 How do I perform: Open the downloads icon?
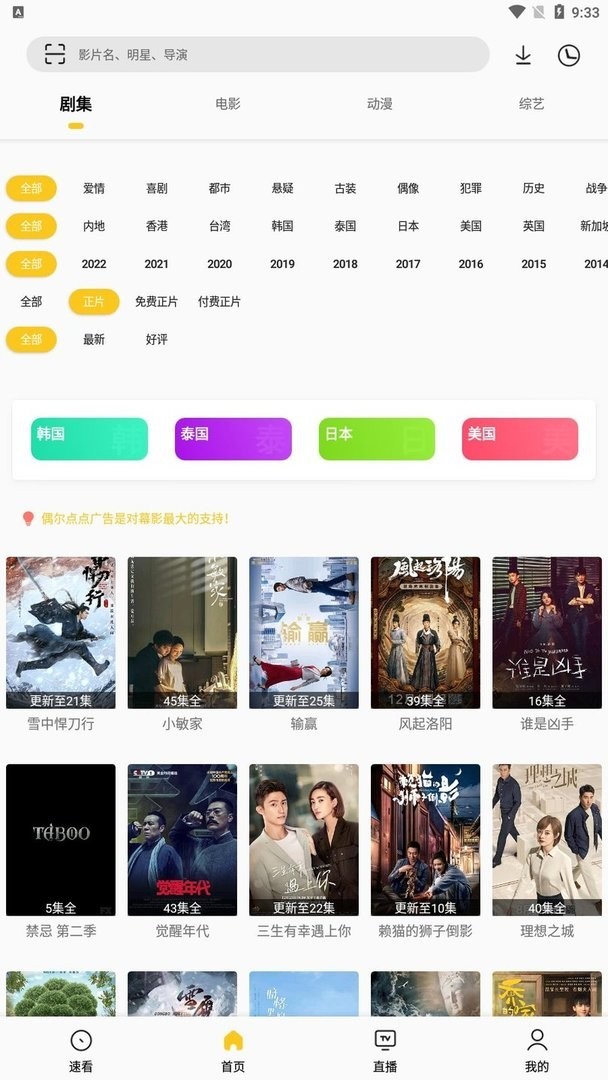pyautogui.click(x=523, y=56)
